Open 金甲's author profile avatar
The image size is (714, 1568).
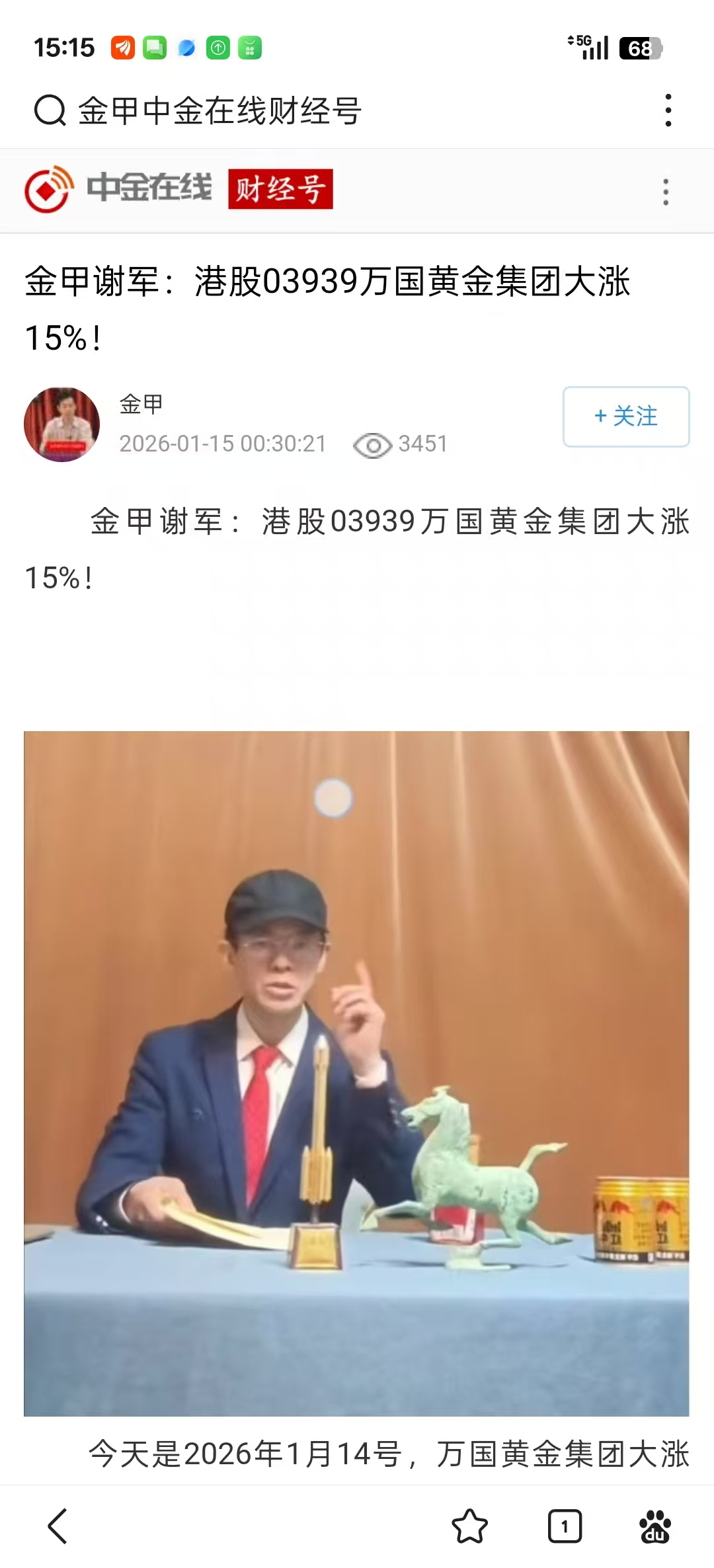pos(61,424)
